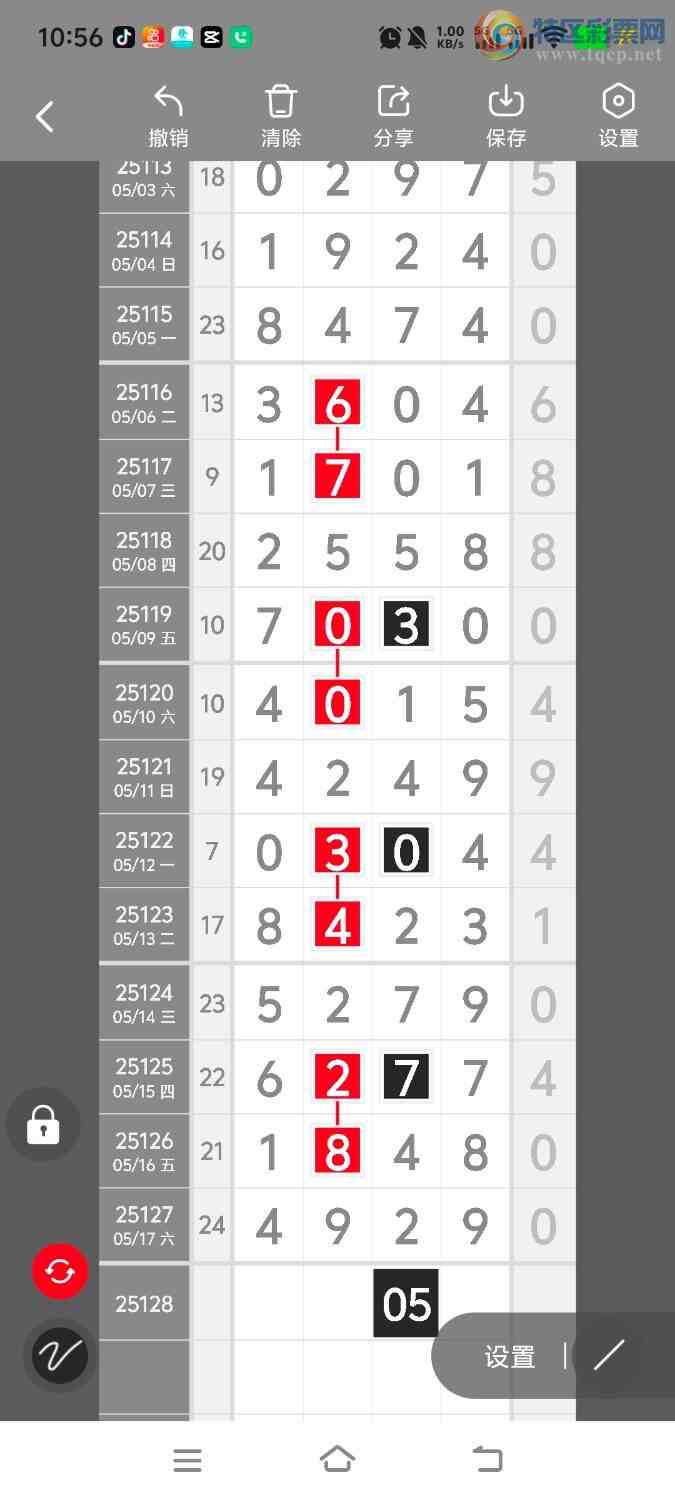Open the freehand drawing tool button
675x1500 pixels.
tap(60, 1356)
